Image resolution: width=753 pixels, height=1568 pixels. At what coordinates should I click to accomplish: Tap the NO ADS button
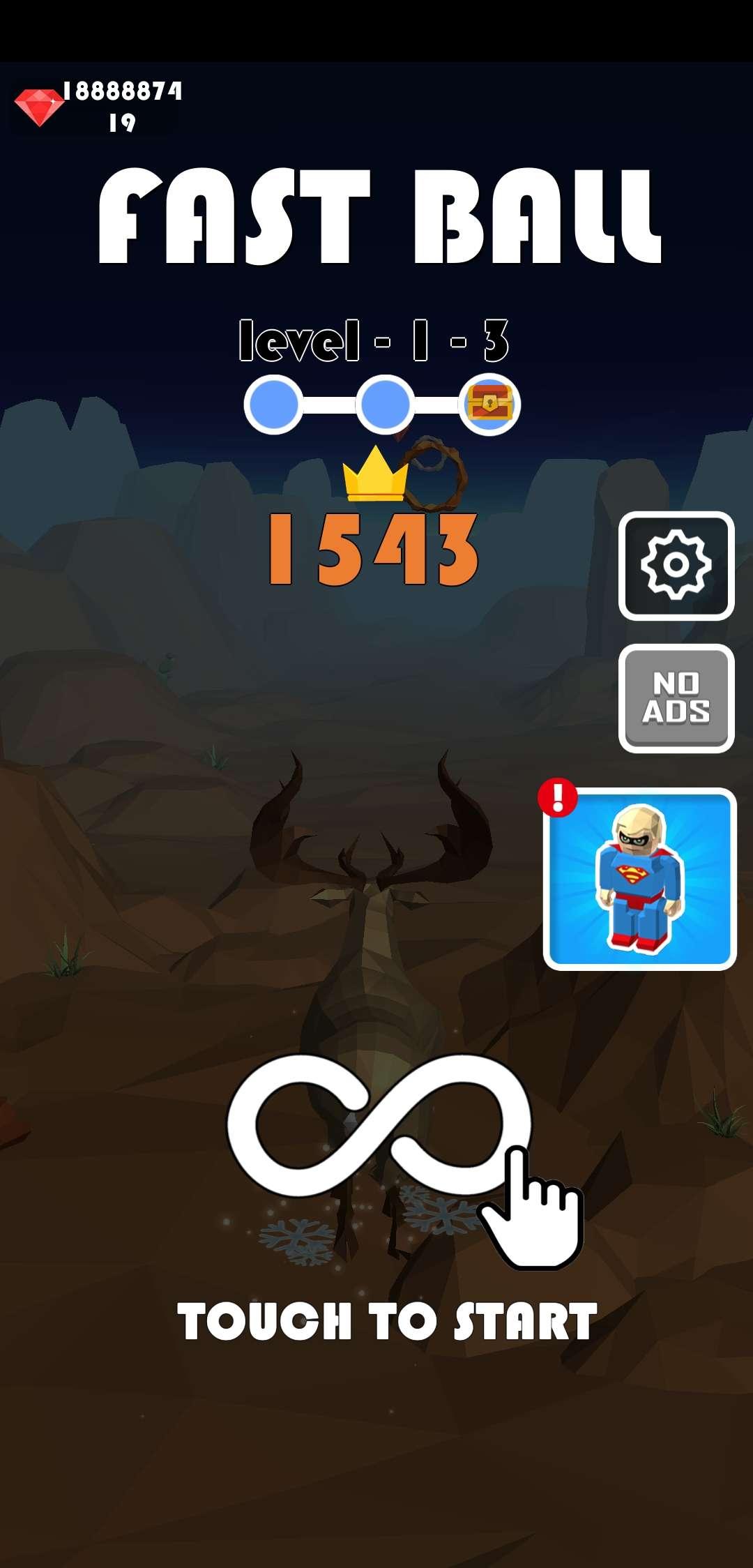(676, 698)
